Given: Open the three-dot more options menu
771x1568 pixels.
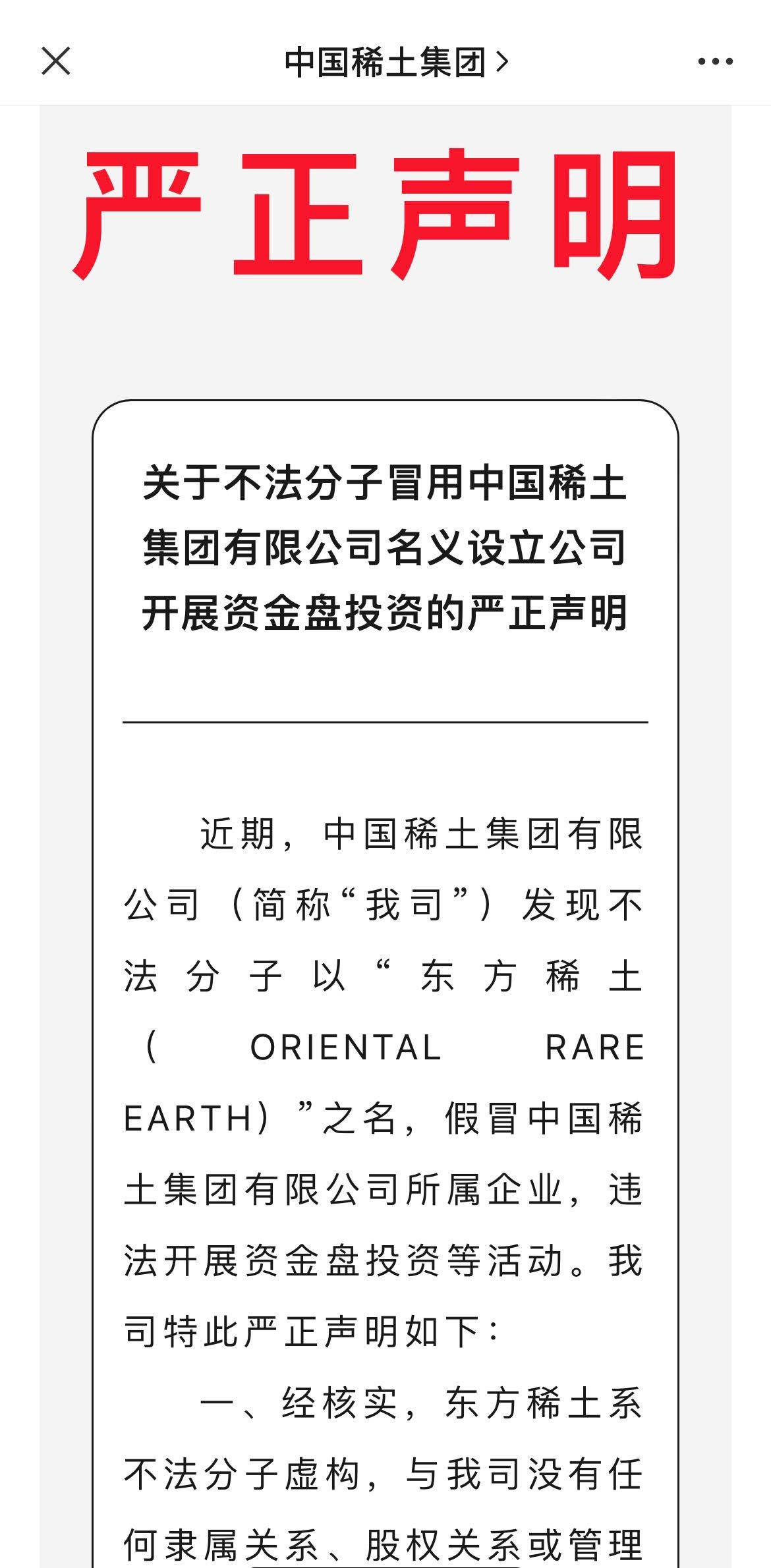Looking at the screenshot, I should [715, 62].
